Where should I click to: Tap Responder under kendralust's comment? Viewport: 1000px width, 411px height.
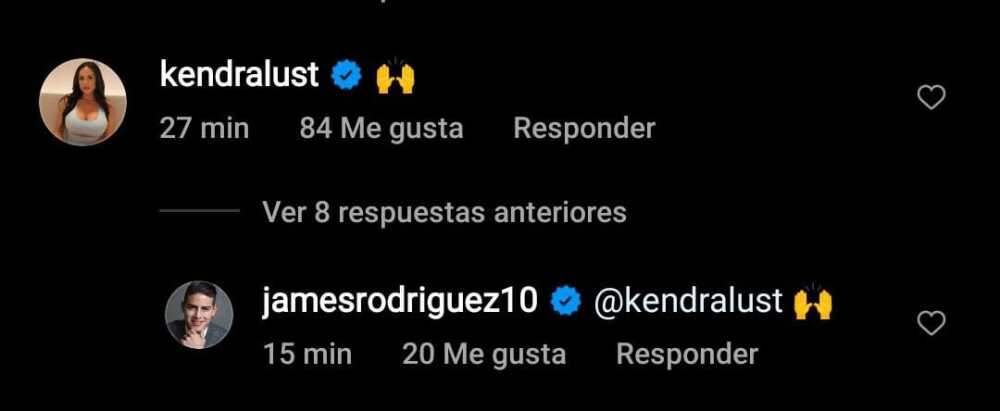click(584, 128)
